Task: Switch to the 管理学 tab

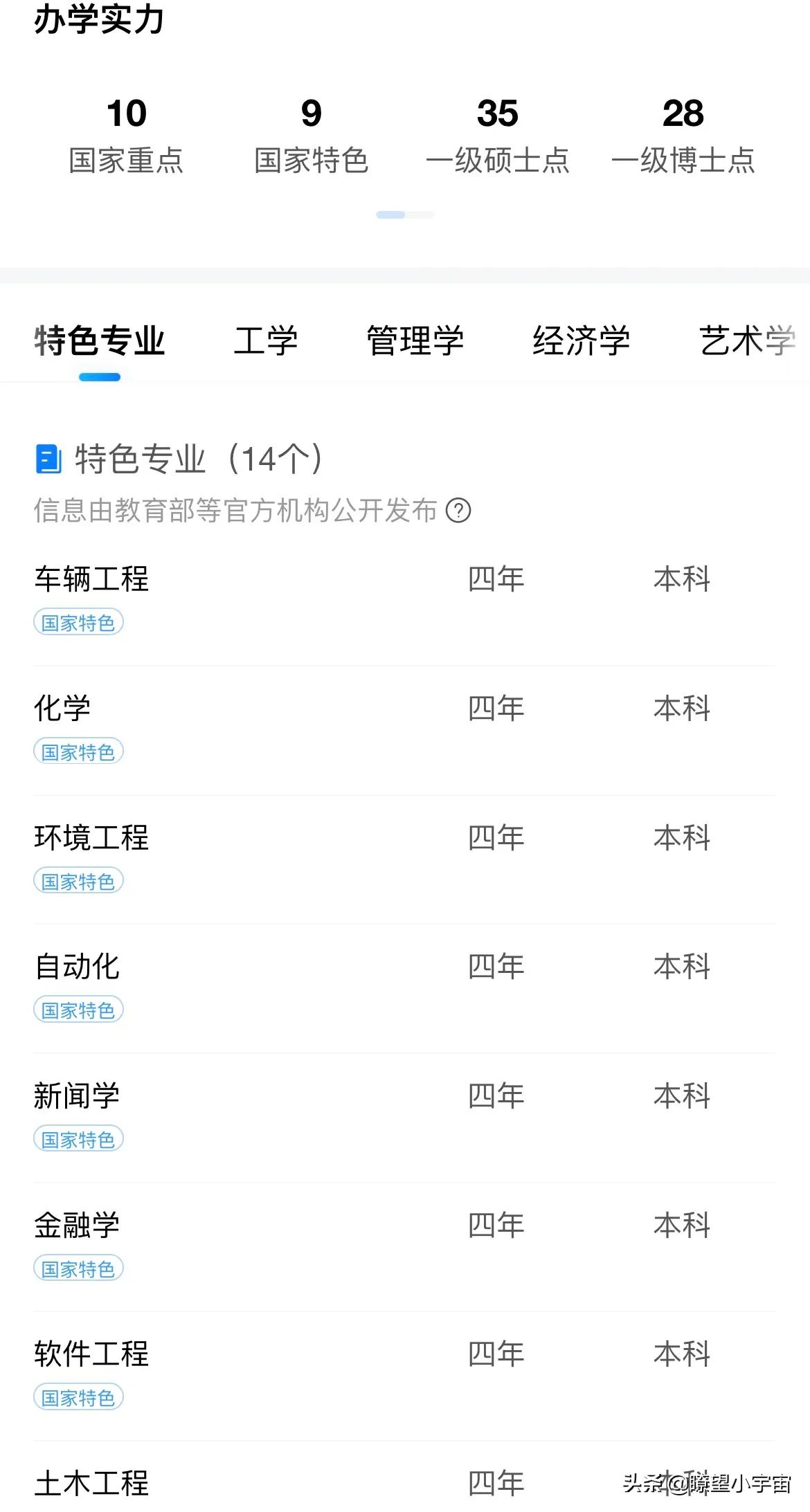Action: (x=415, y=340)
